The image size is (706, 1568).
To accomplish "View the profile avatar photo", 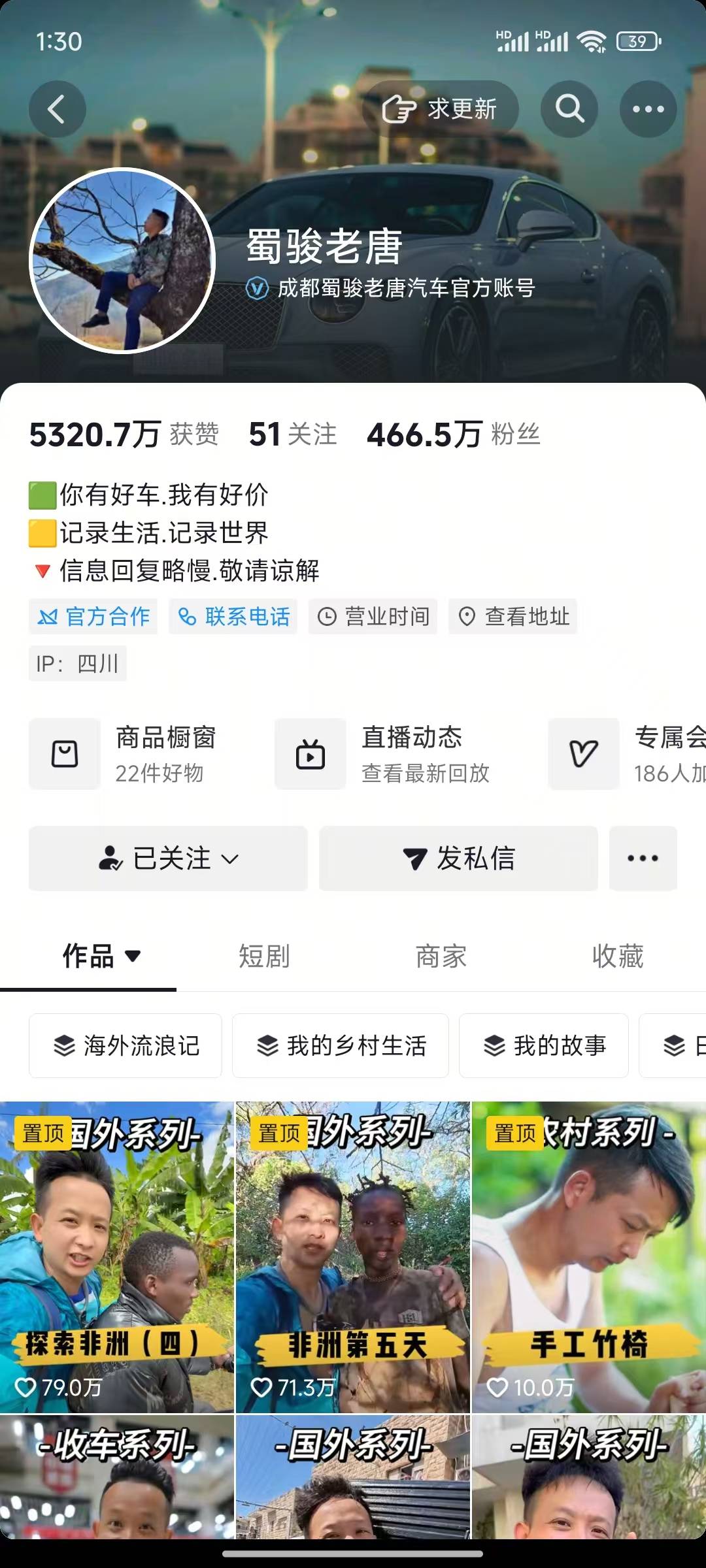I will tap(123, 261).
